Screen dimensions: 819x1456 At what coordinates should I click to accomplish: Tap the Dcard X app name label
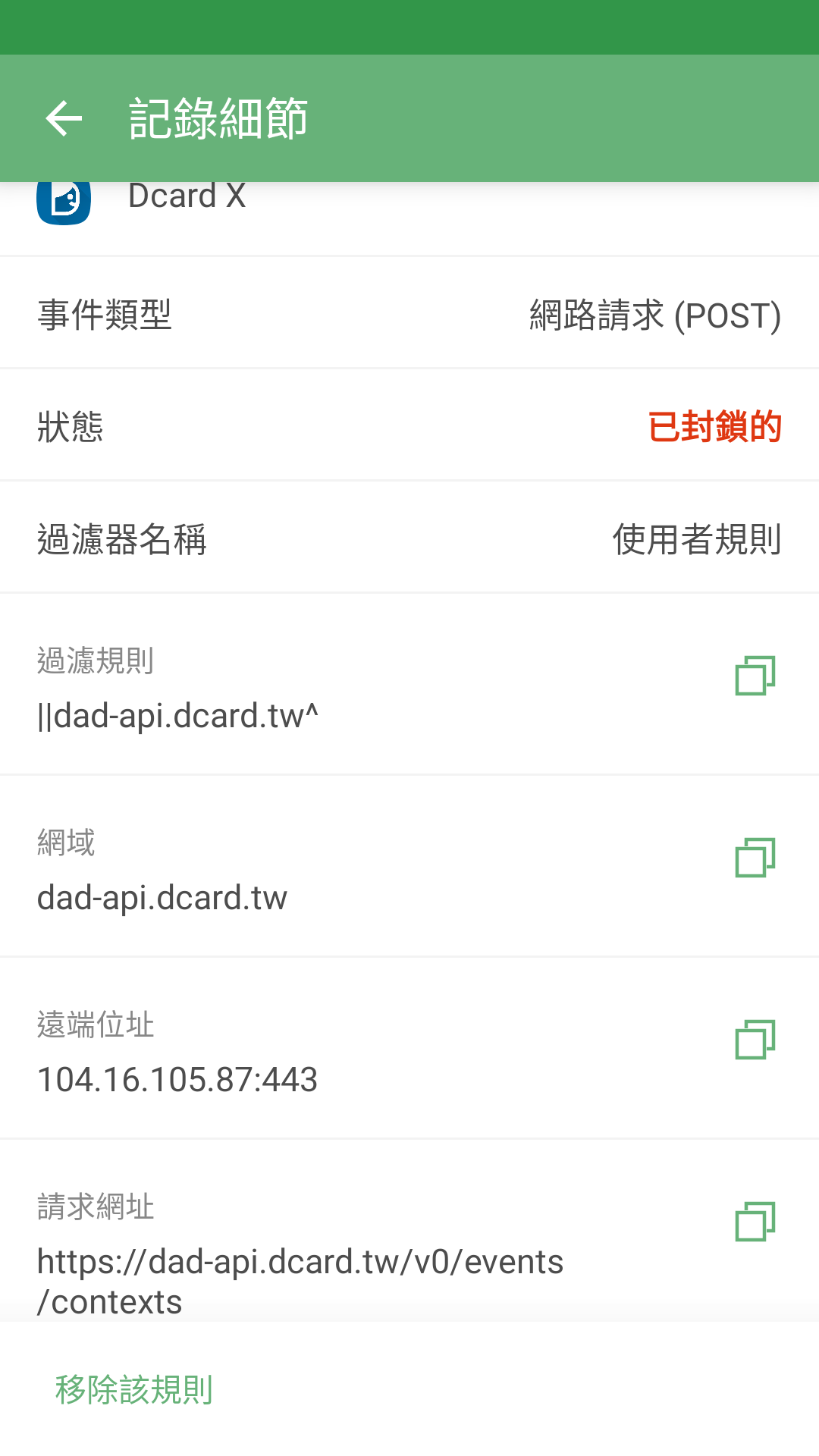point(187,196)
